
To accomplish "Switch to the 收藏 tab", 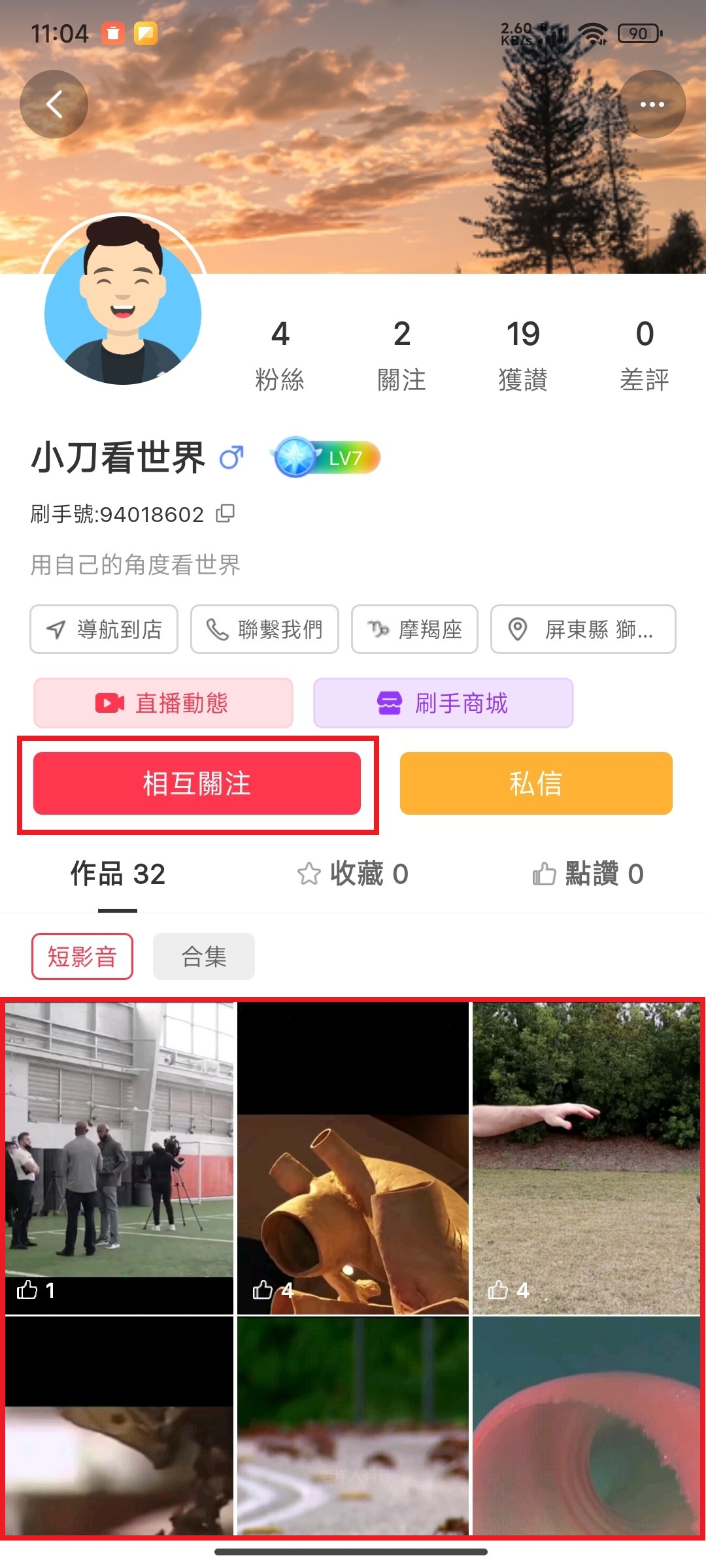I will tap(353, 874).
